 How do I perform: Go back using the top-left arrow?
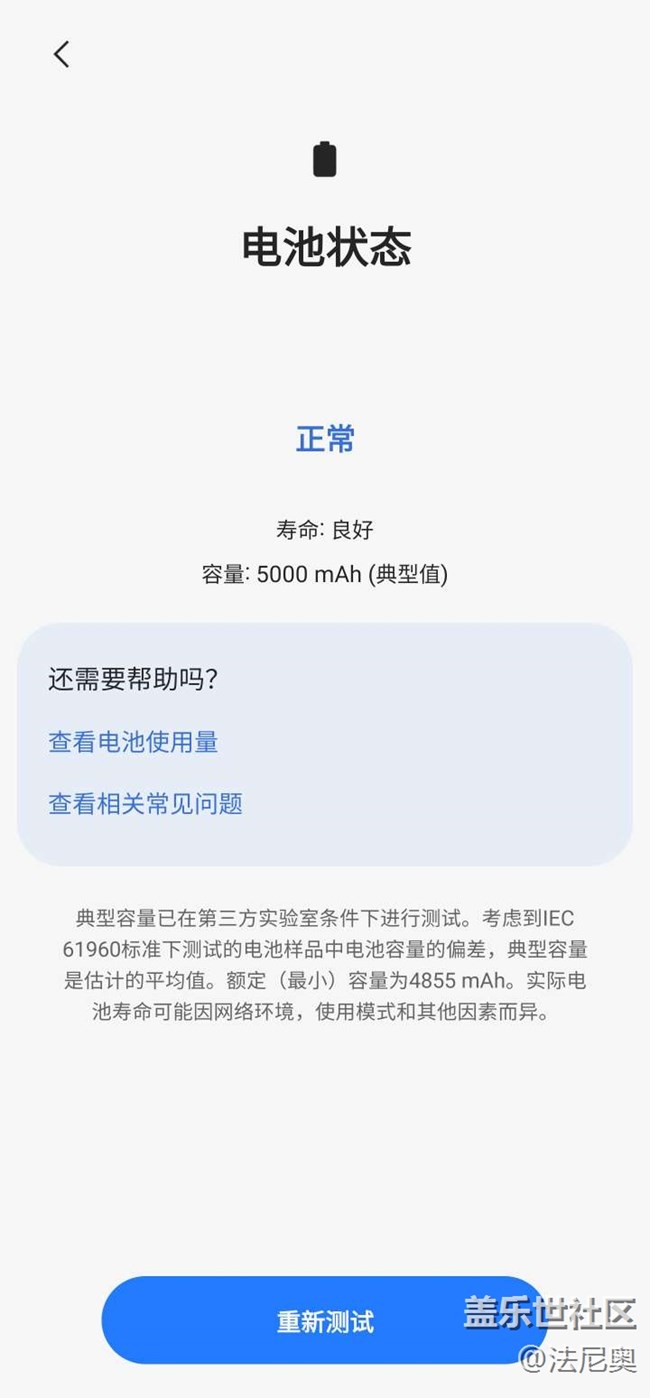[62, 54]
